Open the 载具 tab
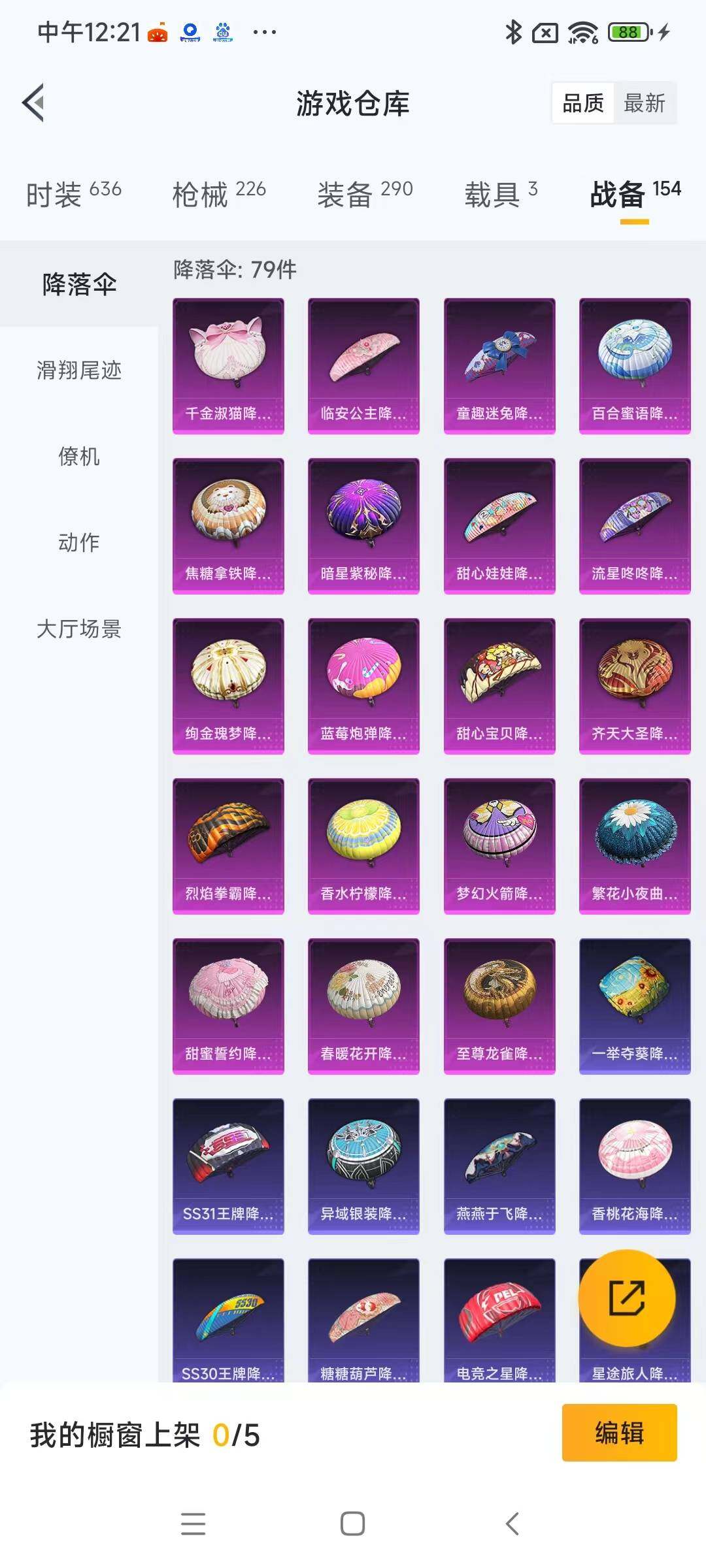The height and width of the screenshot is (1568, 706). (x=501, y=194)
